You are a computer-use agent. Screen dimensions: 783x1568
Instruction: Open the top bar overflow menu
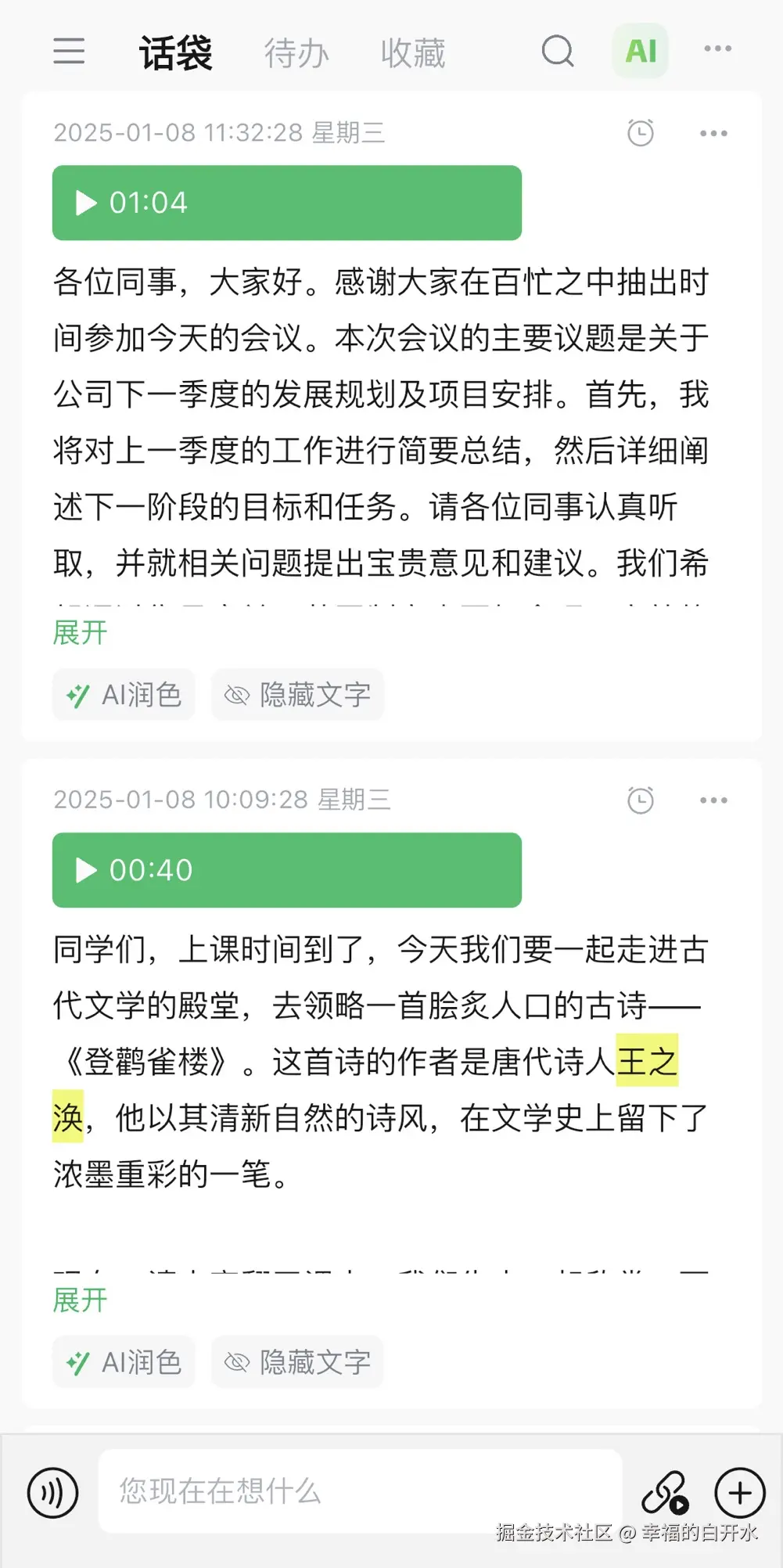click(718, 49)
